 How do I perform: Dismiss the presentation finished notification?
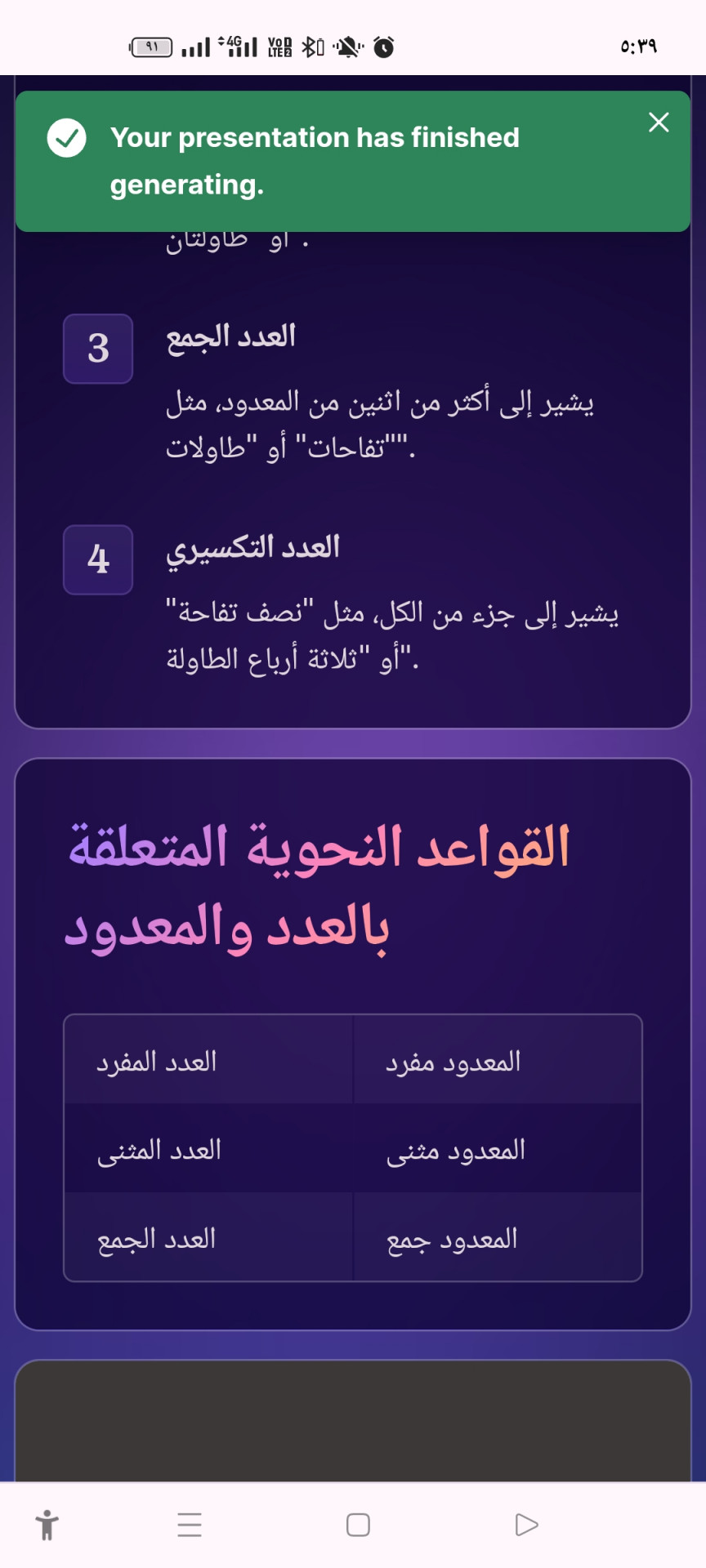click(x=659, y=122)
